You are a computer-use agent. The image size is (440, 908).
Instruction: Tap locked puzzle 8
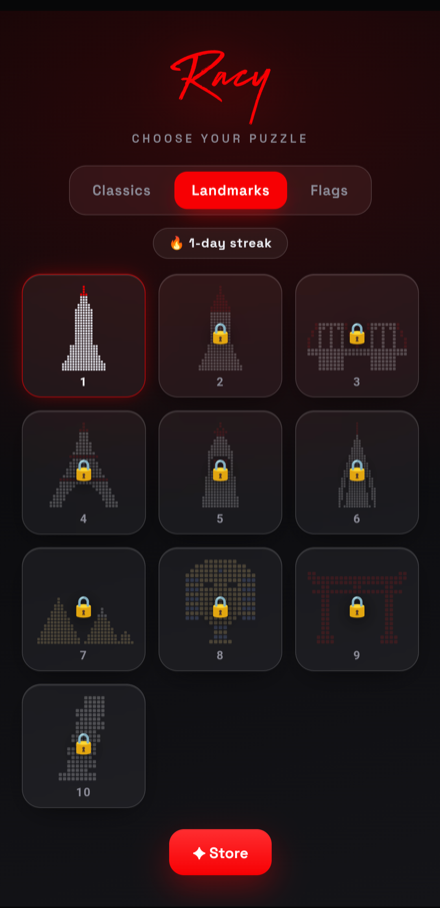point(220,609)
